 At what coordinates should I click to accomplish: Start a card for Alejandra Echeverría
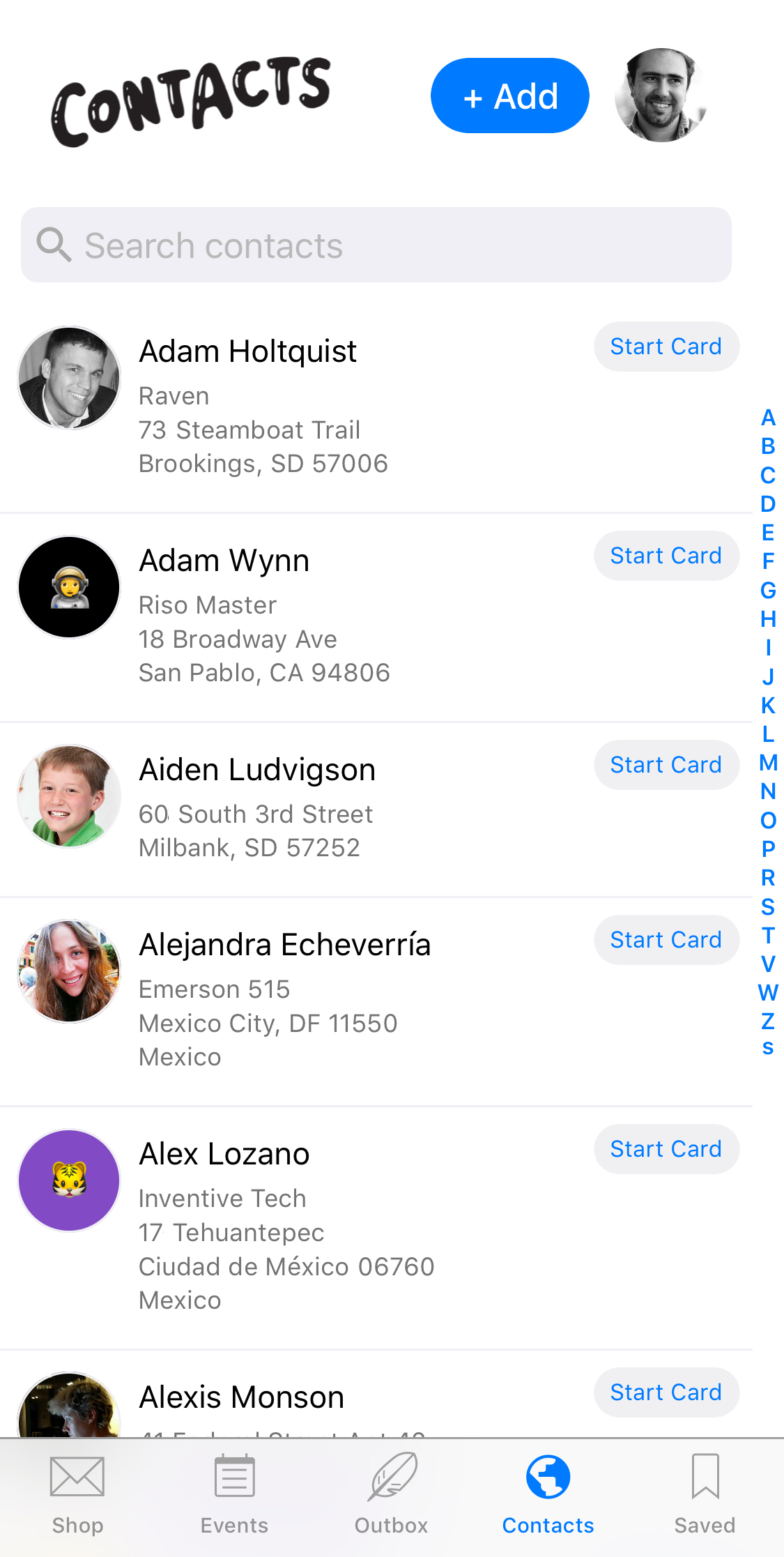[666, 940]
